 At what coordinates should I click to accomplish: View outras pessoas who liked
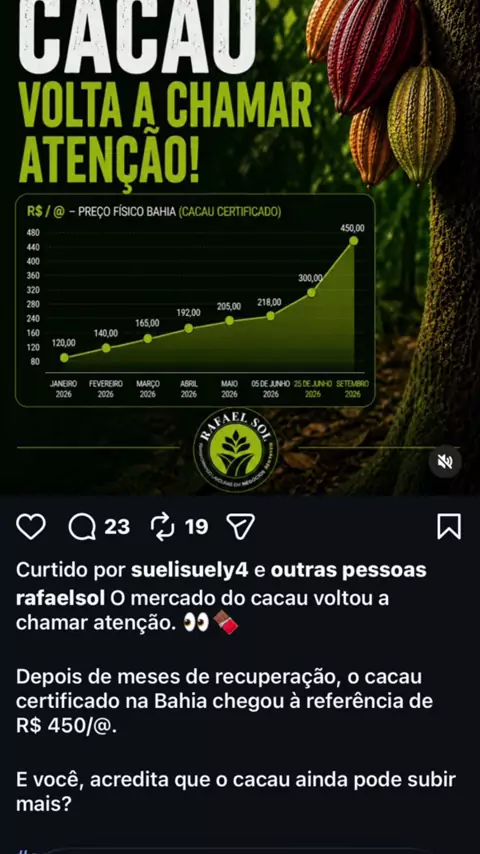pyautogui.click(x=349, y=570)
